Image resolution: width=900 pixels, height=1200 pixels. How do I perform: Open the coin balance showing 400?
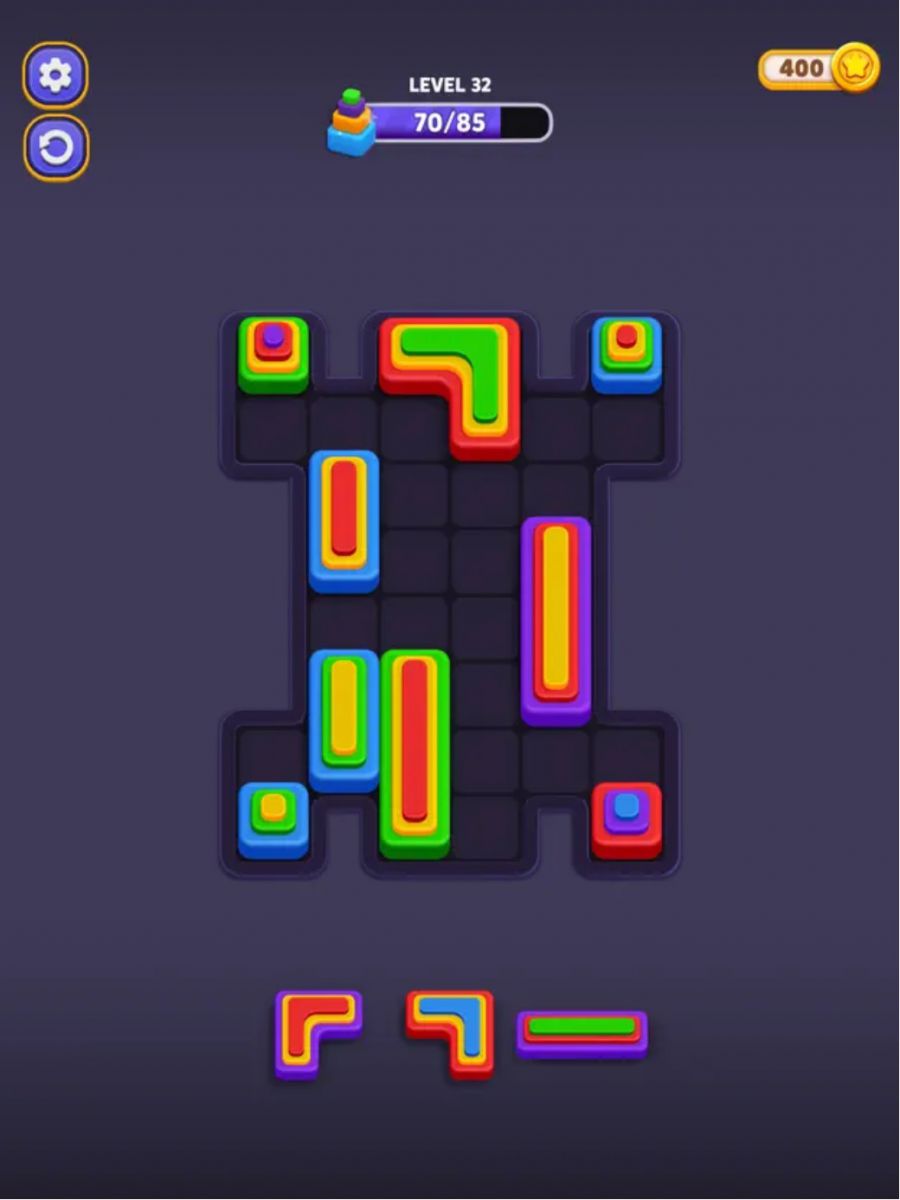818,68
